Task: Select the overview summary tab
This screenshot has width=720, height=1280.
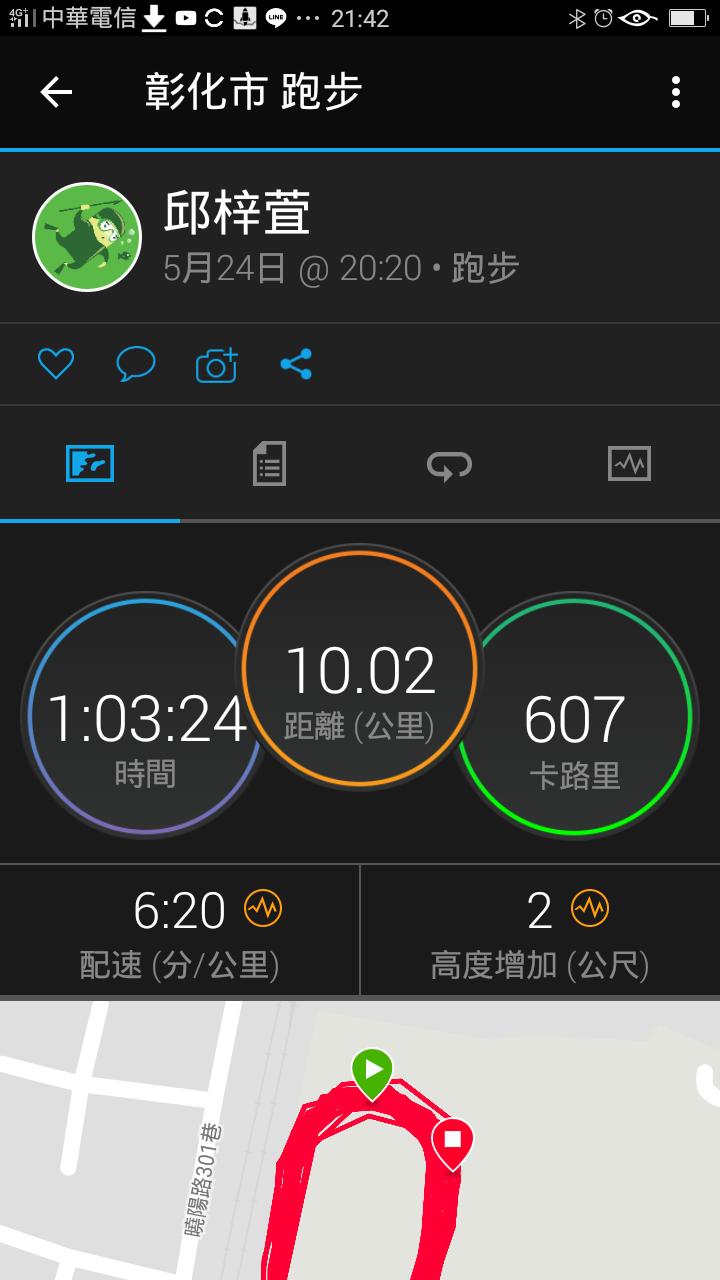Action: coord(90,464)
